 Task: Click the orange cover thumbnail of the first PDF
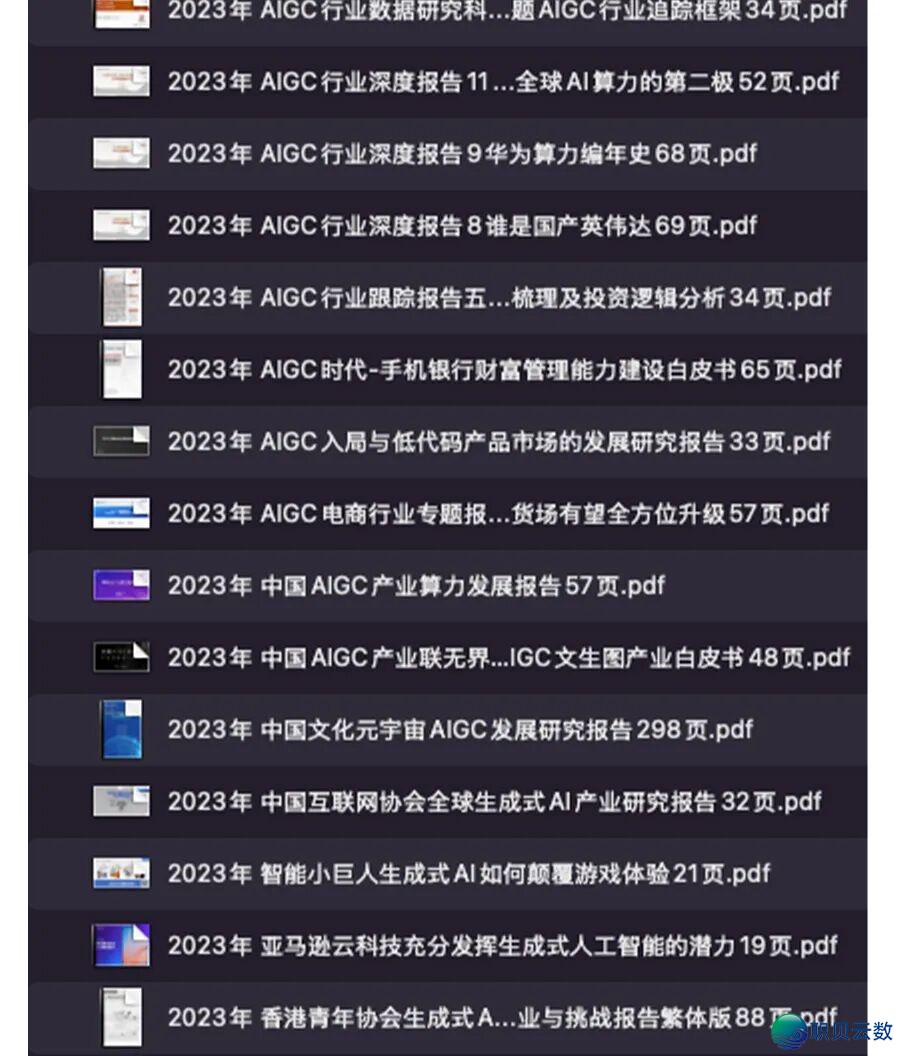[x=121, y=14]
